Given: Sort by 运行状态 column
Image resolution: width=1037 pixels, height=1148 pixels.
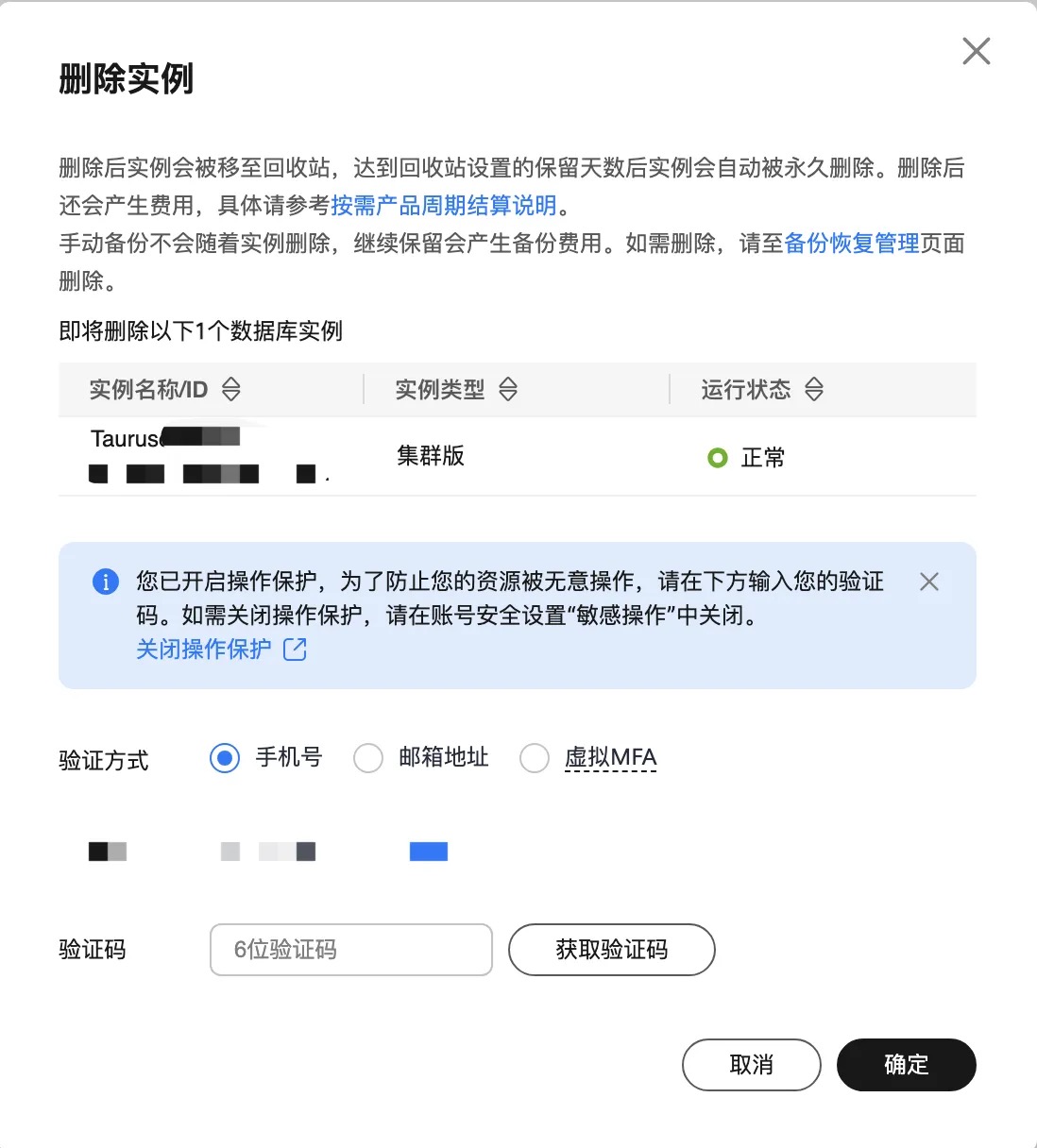Looking at the screenshot, I should click(814, 389).
